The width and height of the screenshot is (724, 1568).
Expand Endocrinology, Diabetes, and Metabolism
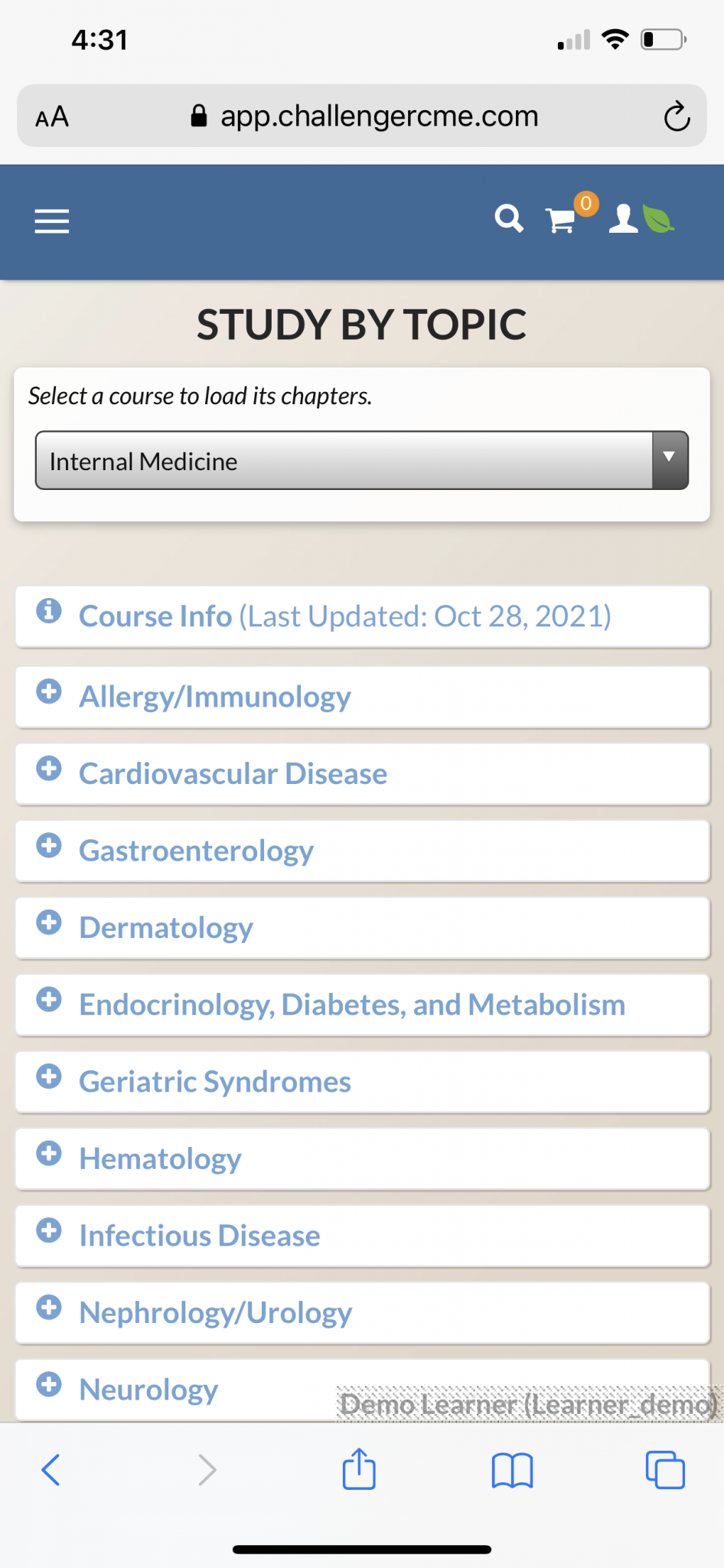click(x=362, y=1004)
